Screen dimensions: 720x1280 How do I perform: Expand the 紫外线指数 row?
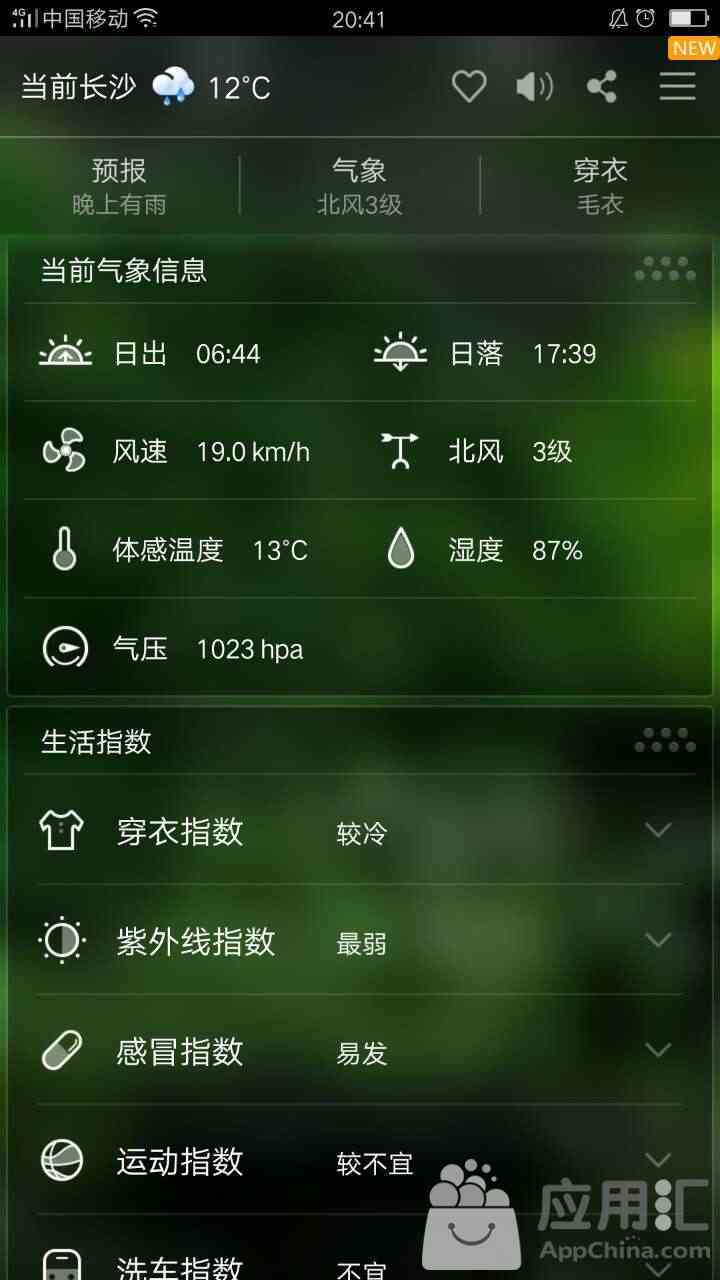[657, 940]
